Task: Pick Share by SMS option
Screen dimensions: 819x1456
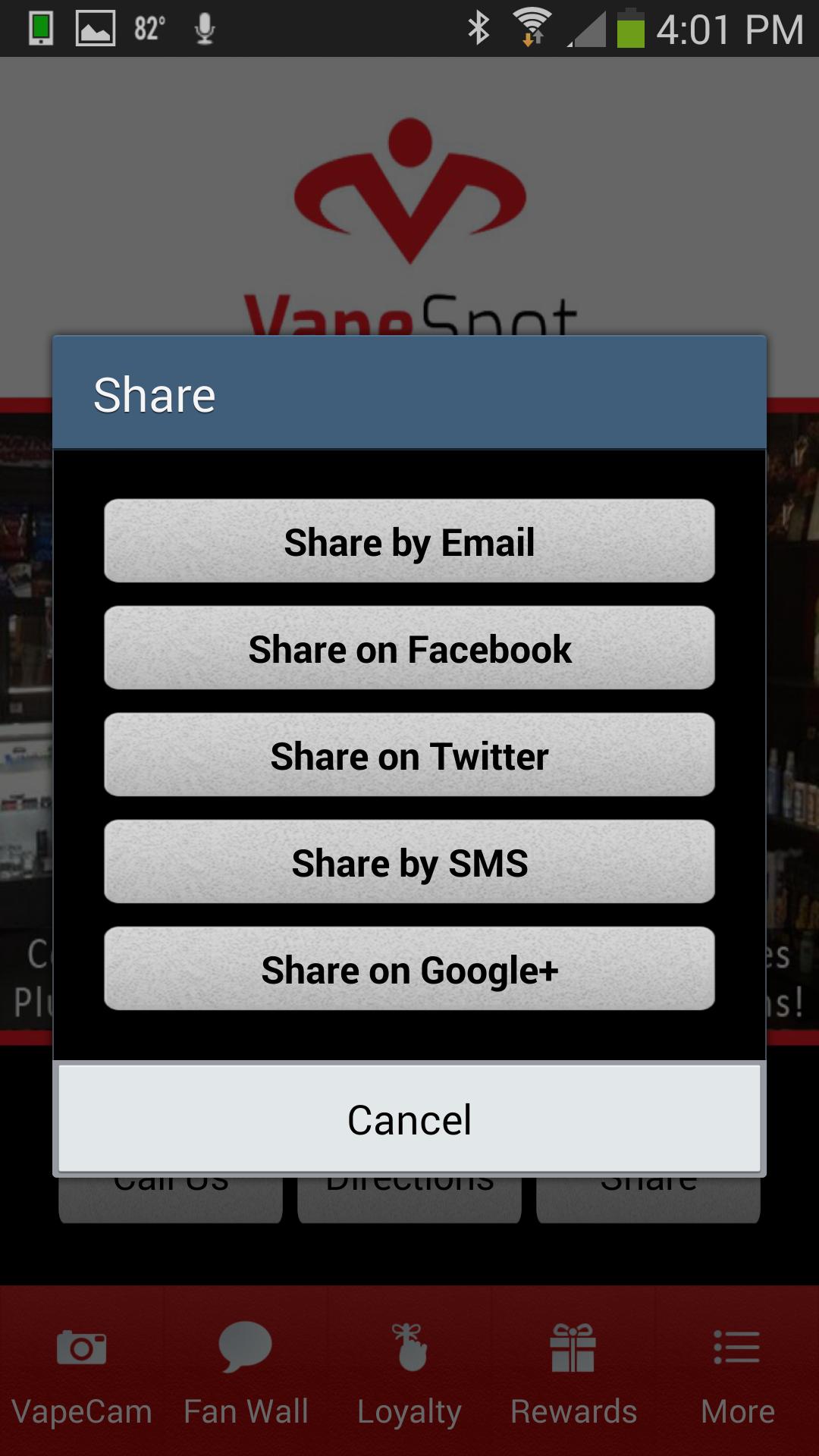Action: click(409, 862)
